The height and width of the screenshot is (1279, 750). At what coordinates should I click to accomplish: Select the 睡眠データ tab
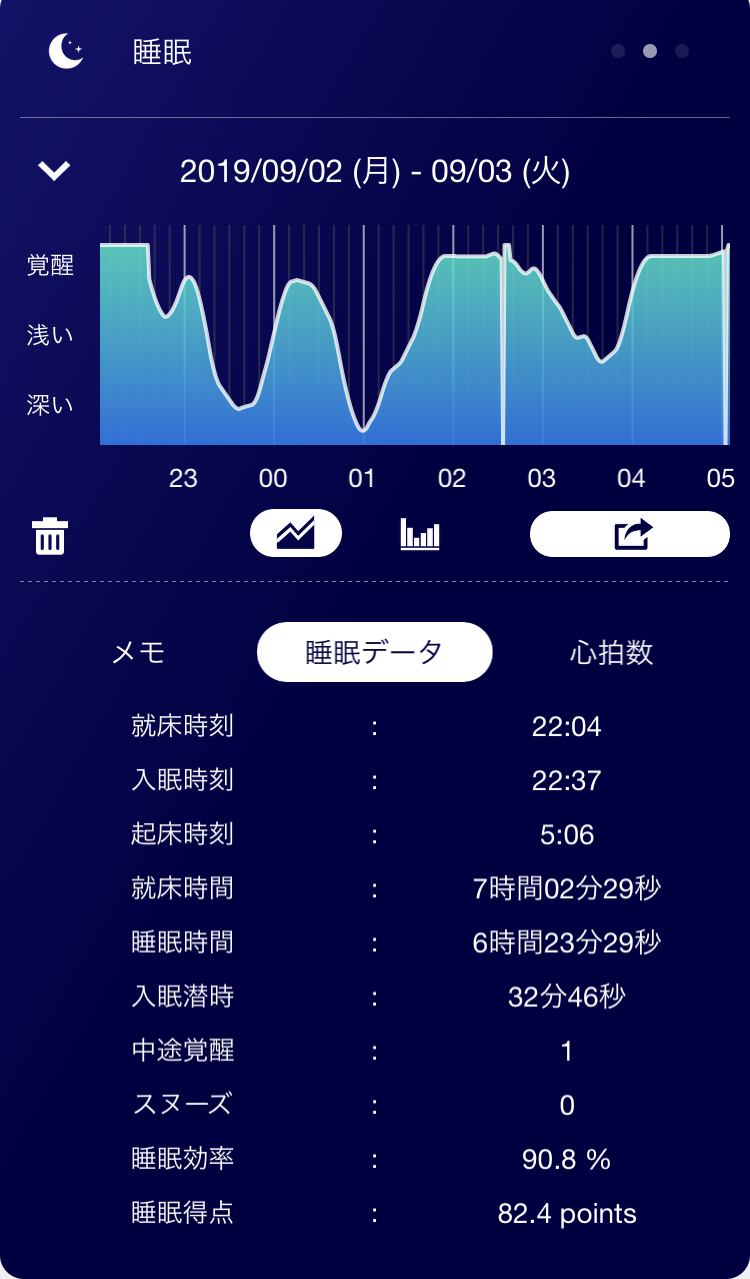(374, 653)
